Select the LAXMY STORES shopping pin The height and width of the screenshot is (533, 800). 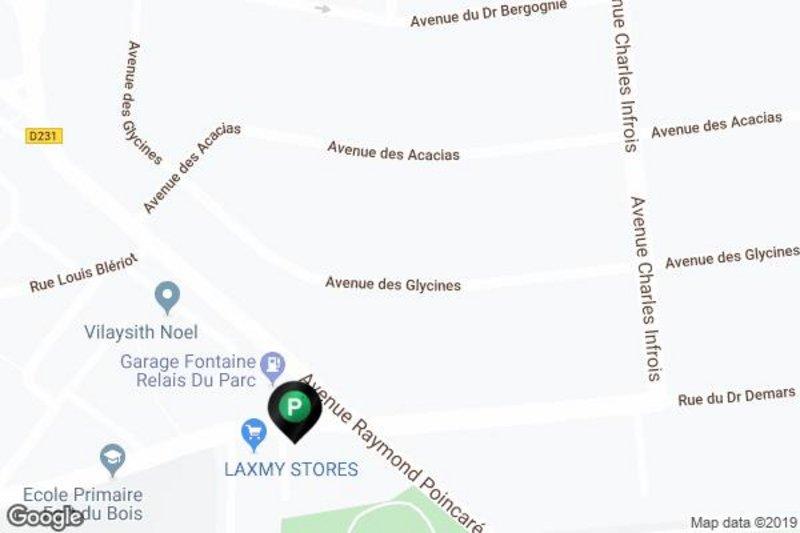pyautogui.click(x=255, y=434)
